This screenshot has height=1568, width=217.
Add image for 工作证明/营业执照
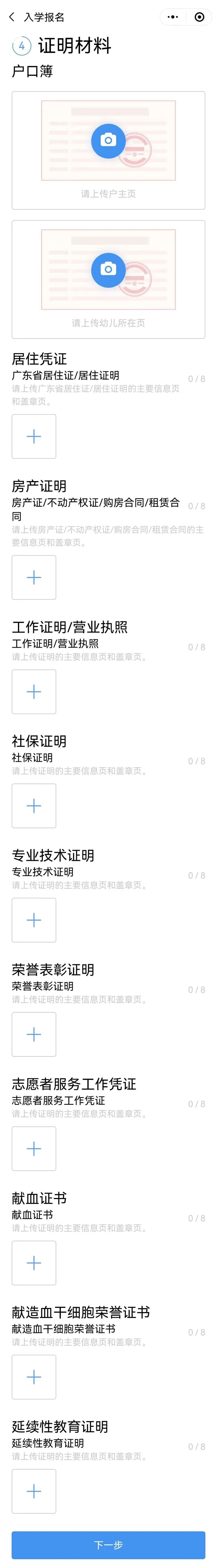pyautogui.click(x=34, y=691)
